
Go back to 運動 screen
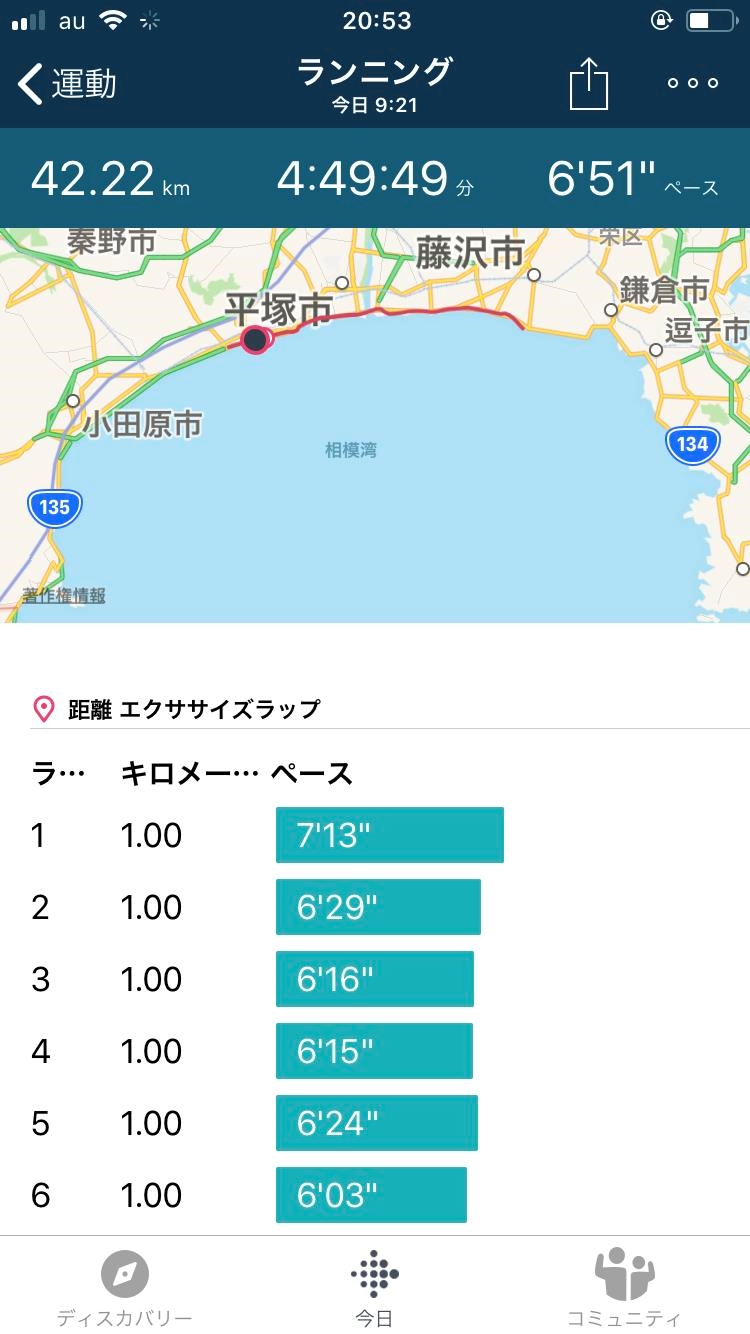67,84
